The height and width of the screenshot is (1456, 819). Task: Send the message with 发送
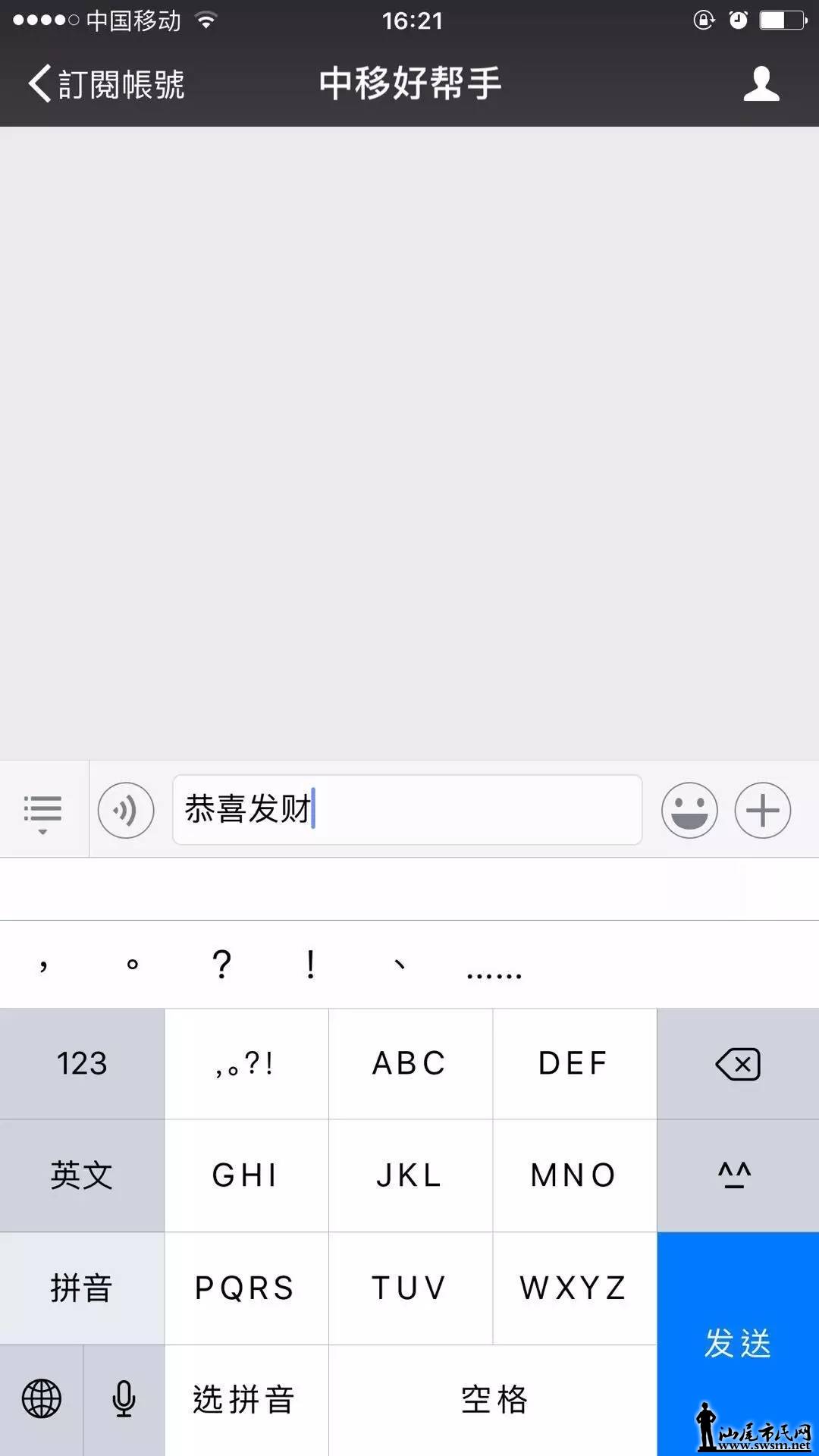(x=737, y=1342)
